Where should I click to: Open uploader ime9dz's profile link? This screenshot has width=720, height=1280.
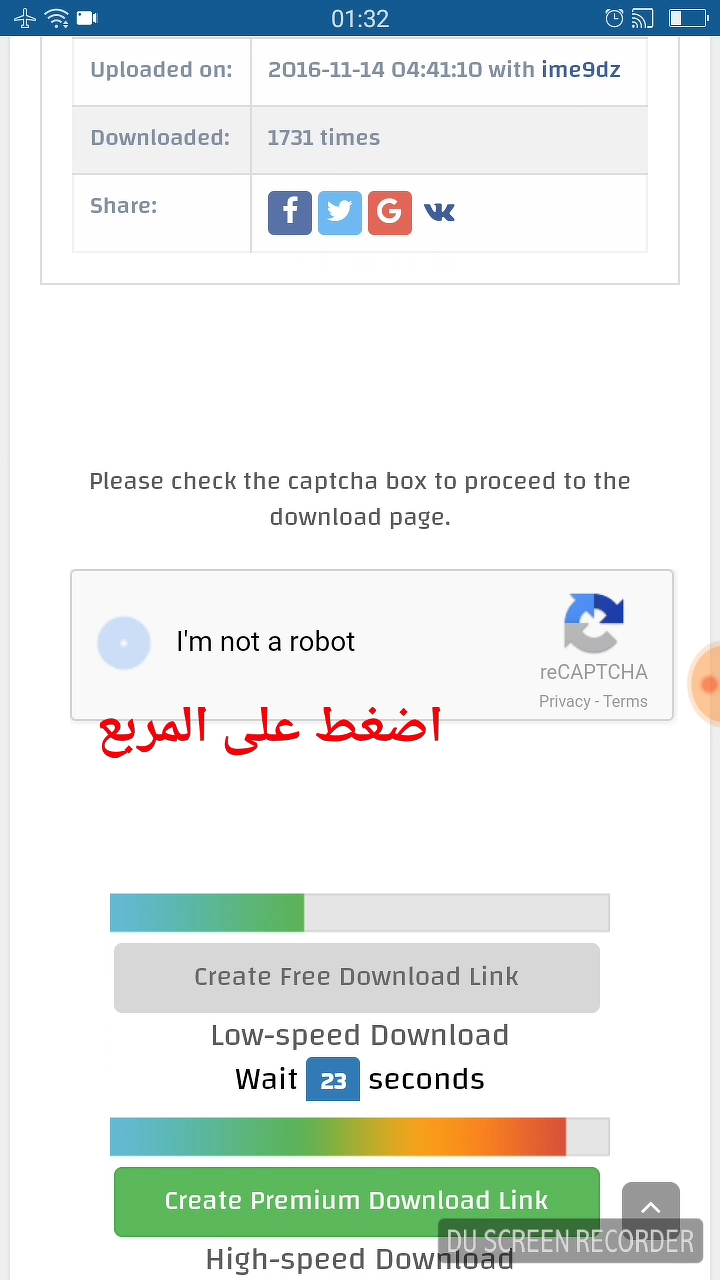pyautogui.click(x=581, y=70)
